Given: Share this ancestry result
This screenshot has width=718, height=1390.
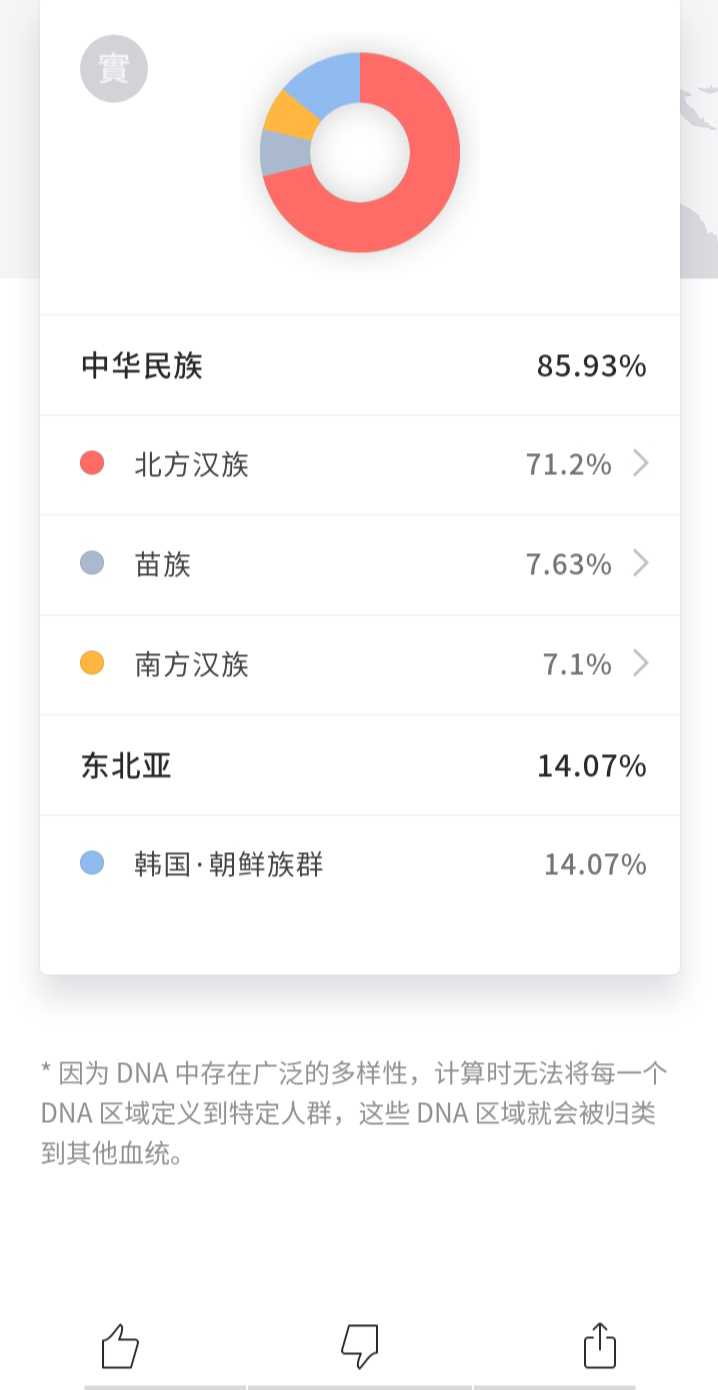Looking at the screenshot, I should tap(600, 1345).
